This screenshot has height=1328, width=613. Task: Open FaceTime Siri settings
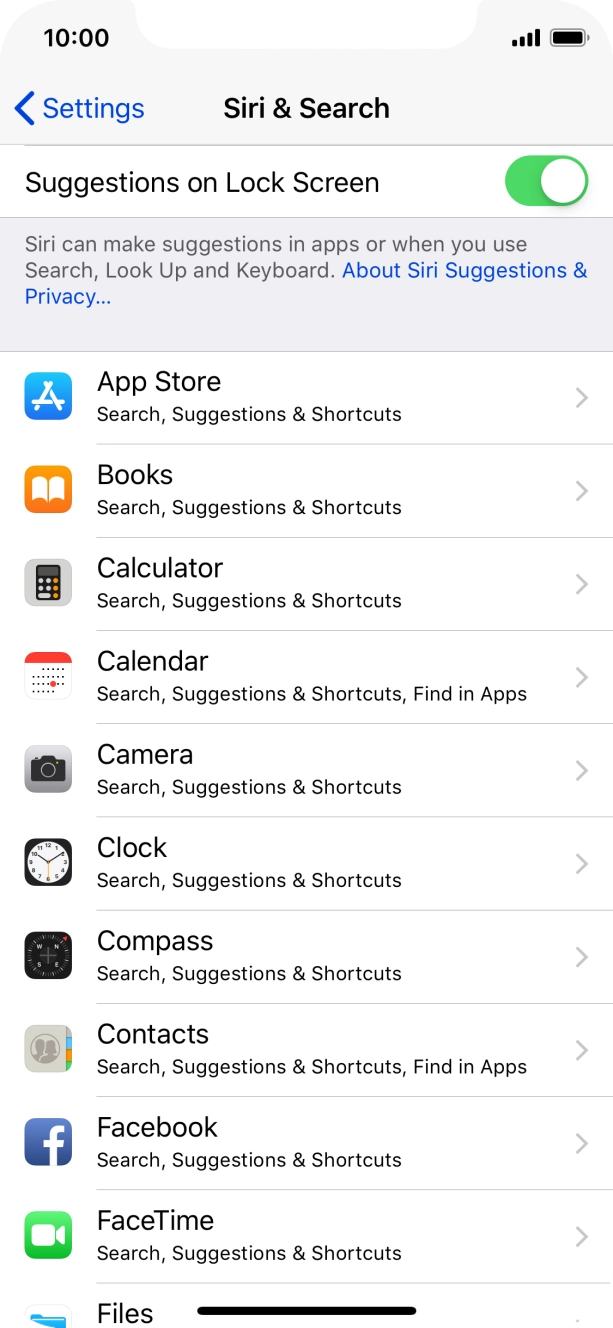pyautogui.click(x=306, y=1235)
